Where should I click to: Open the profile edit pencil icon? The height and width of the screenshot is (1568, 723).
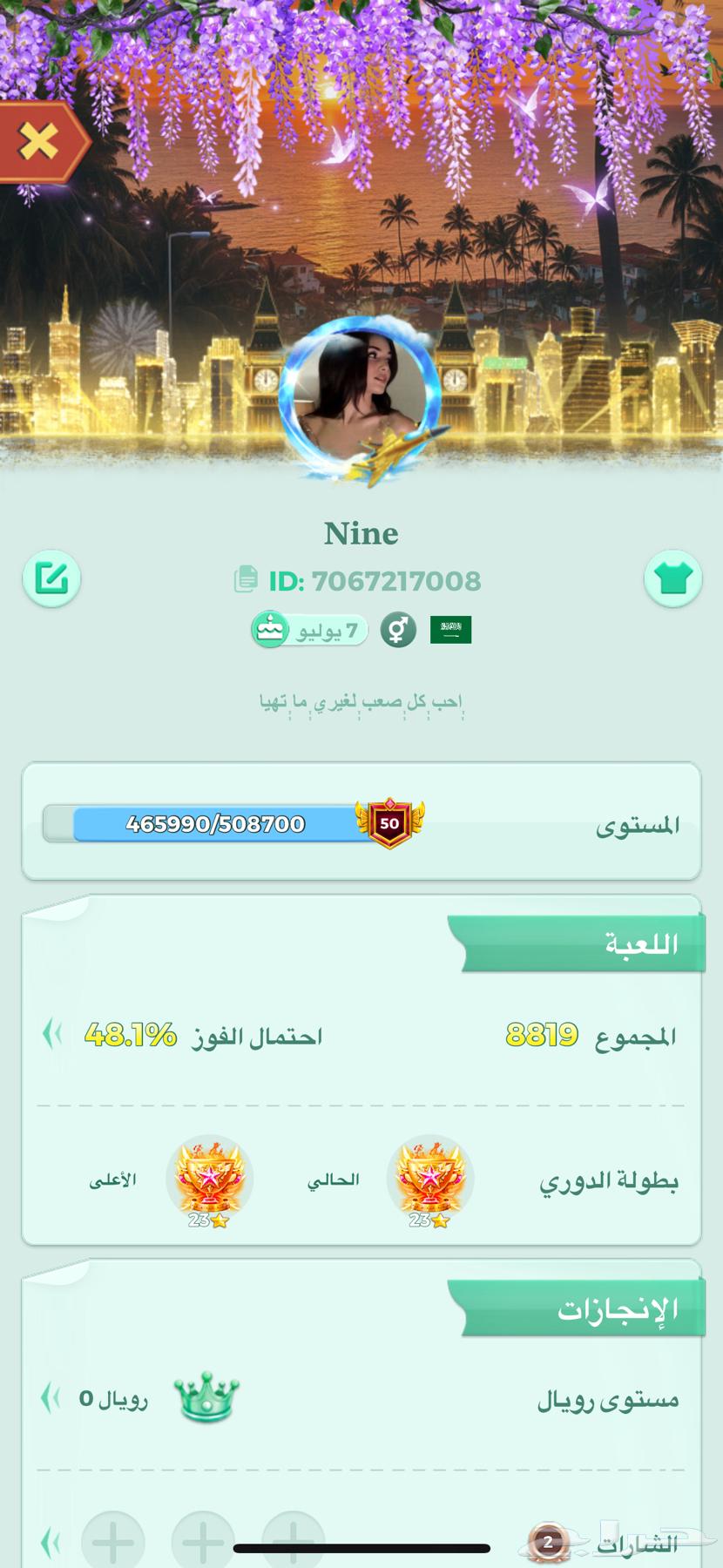click(51, 578)
